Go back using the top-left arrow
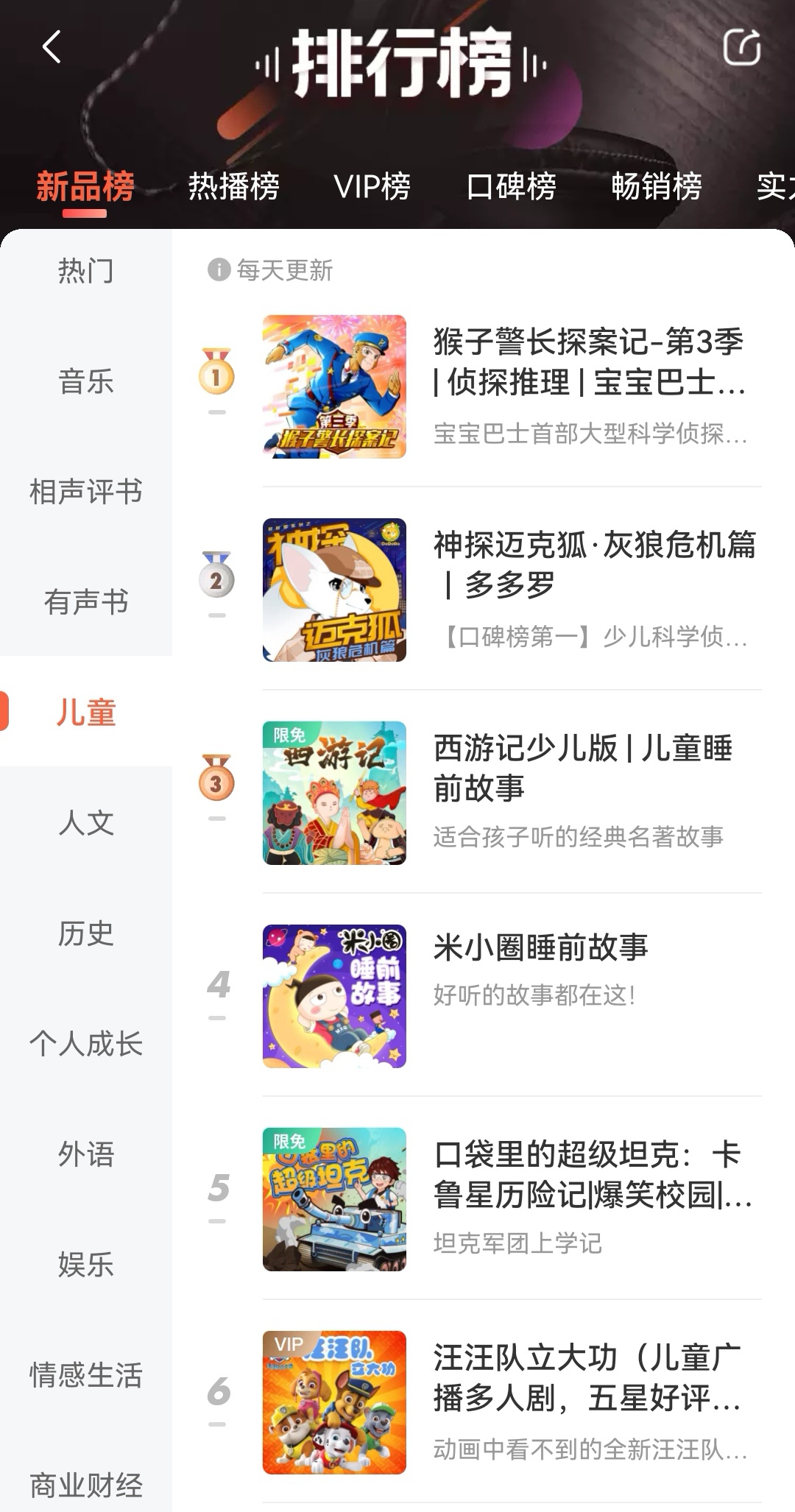The width and height of the screenshot is (795, 1512). (52, 48)
